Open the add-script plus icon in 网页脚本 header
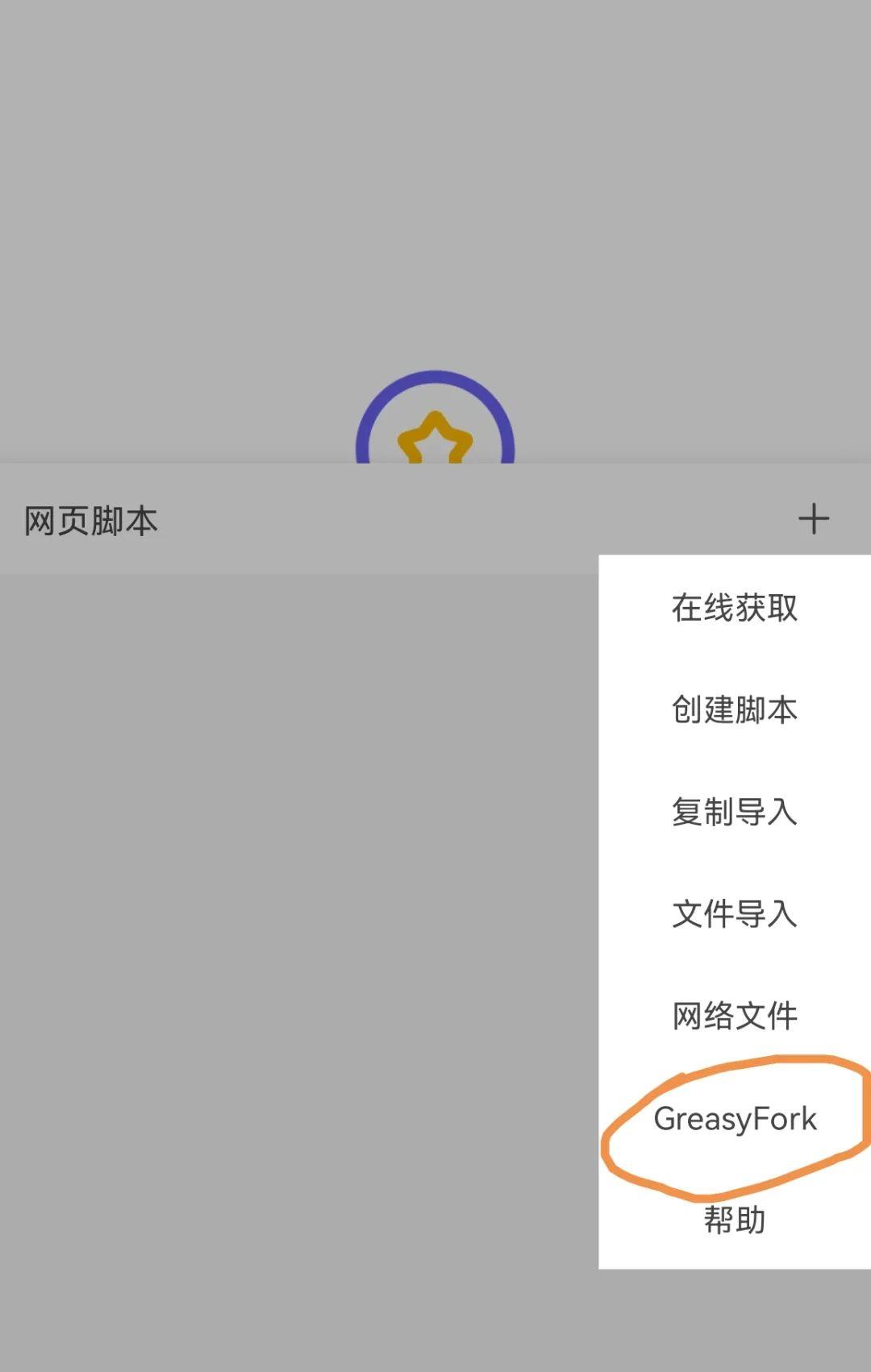 click(815, 519)
